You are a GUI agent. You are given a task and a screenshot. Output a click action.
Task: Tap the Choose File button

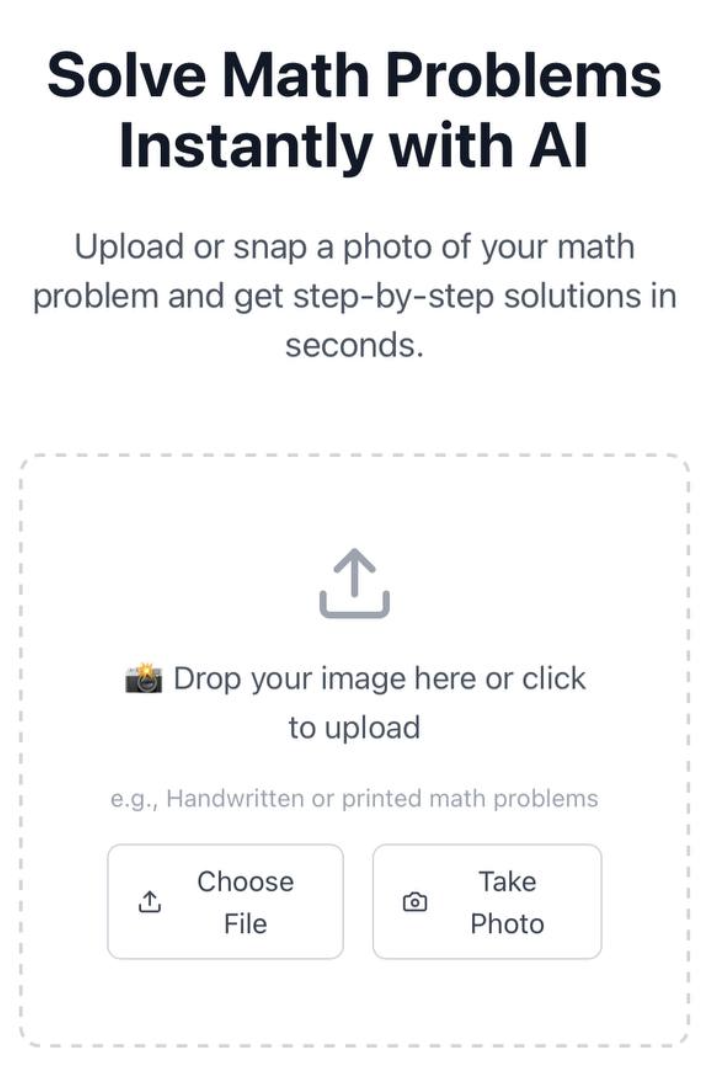[225, 902]
